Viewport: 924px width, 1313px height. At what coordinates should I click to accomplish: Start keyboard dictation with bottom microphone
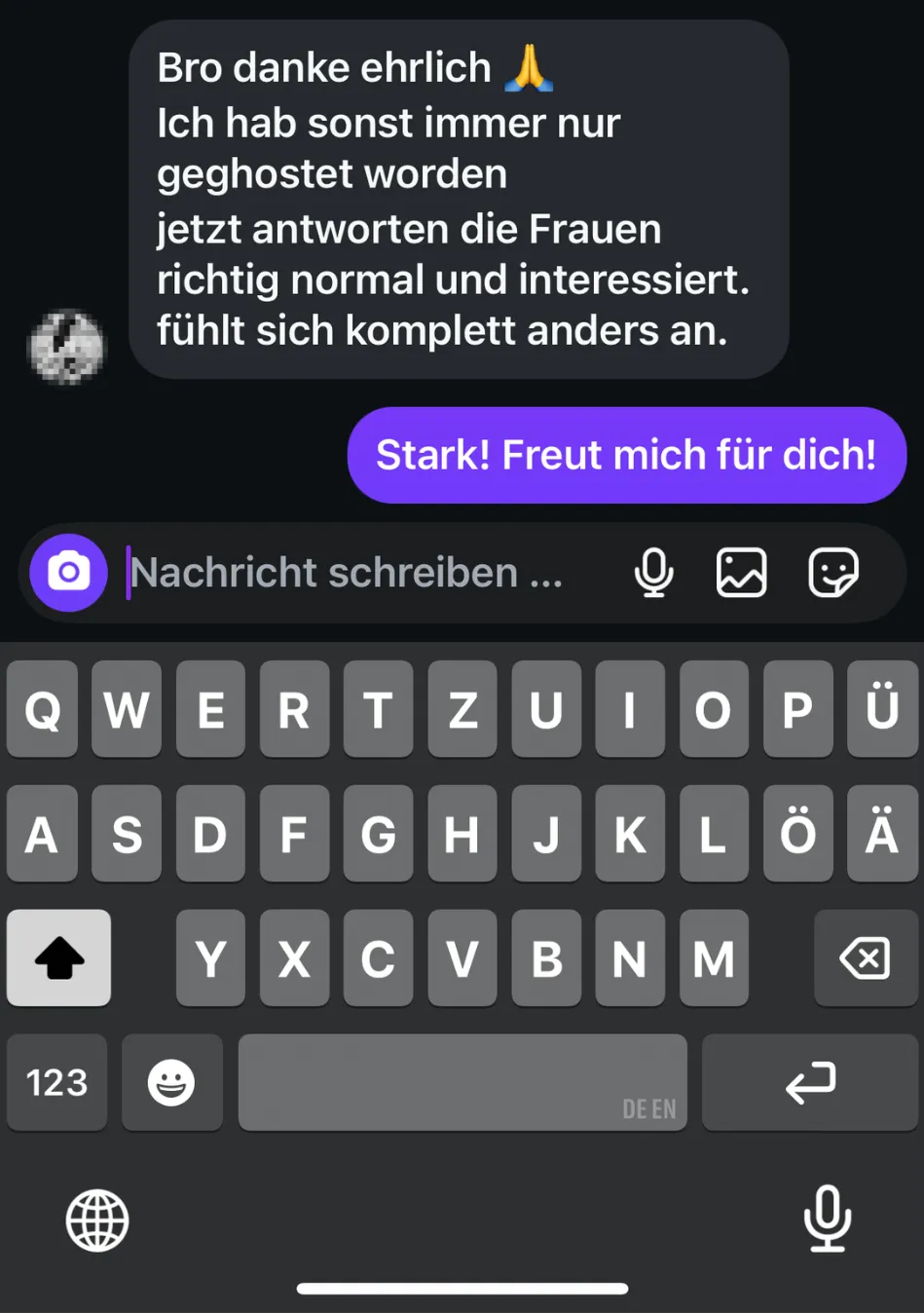tap(827, 1218)
